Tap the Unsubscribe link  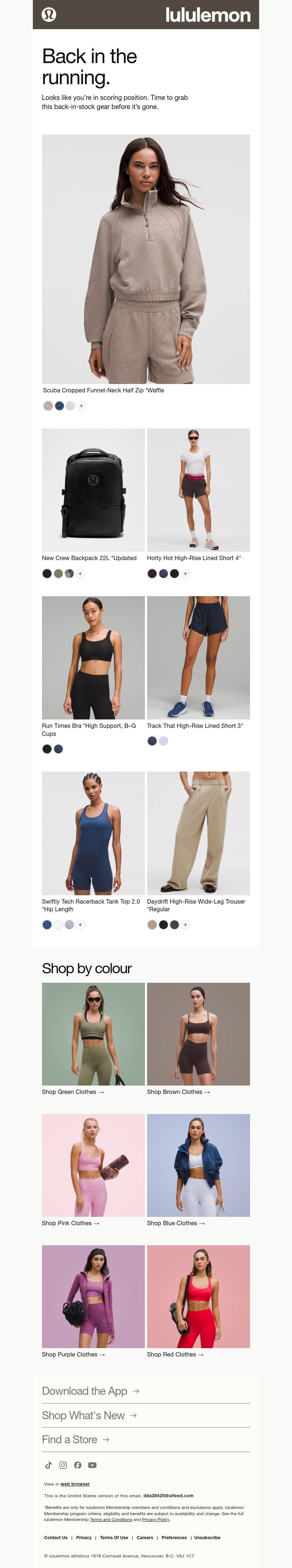click(207, 1538)
